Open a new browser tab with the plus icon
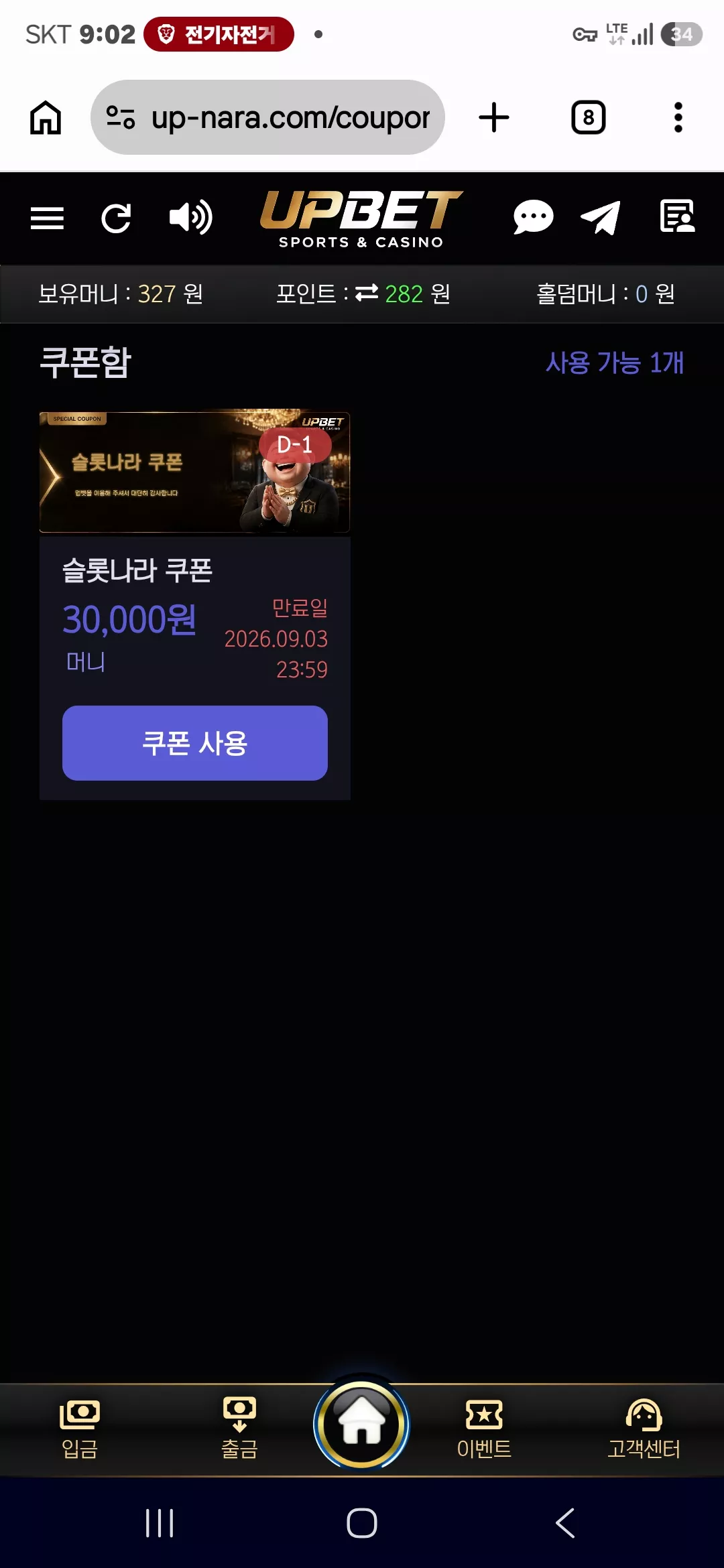724x1568 pixels. click(494, 117)
